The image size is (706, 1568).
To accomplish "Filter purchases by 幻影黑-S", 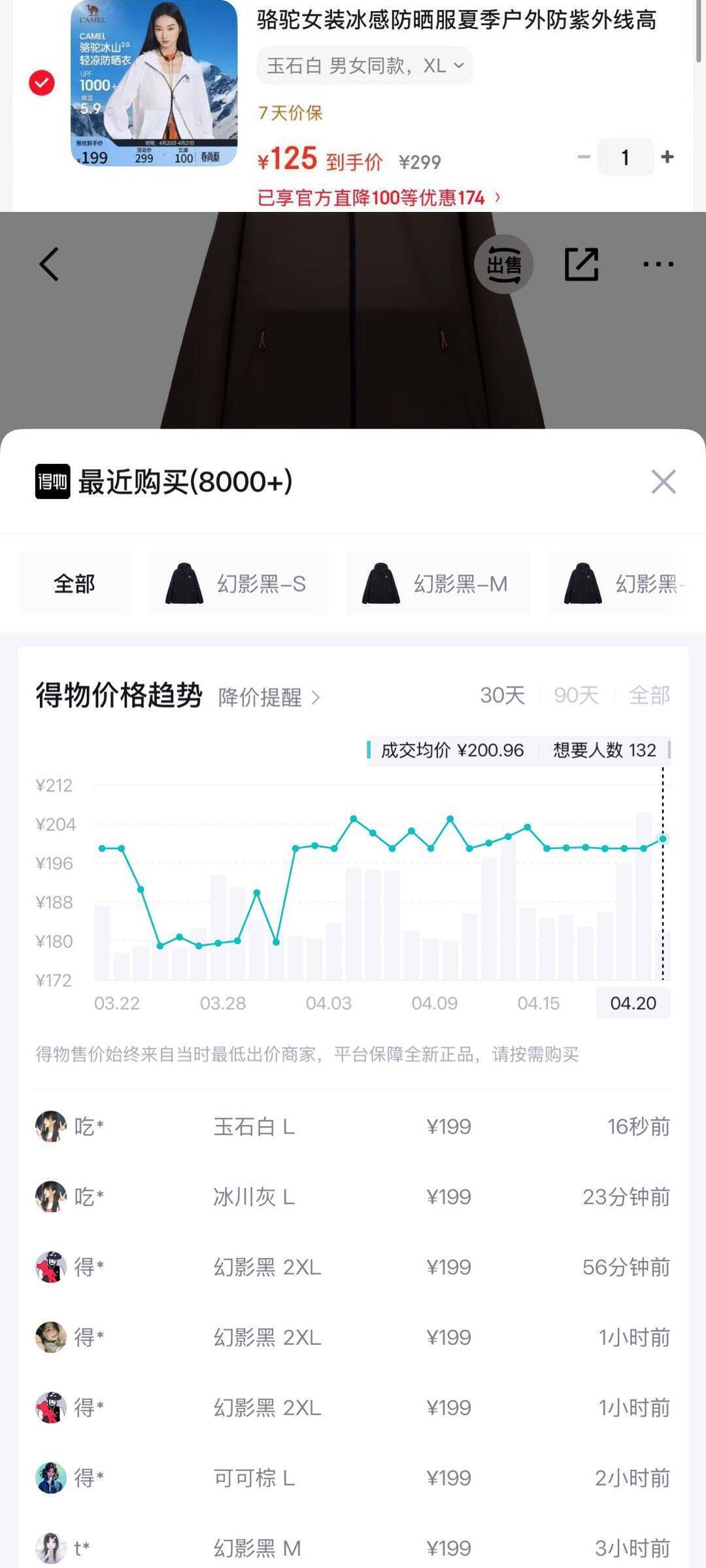I will (239, 584).
